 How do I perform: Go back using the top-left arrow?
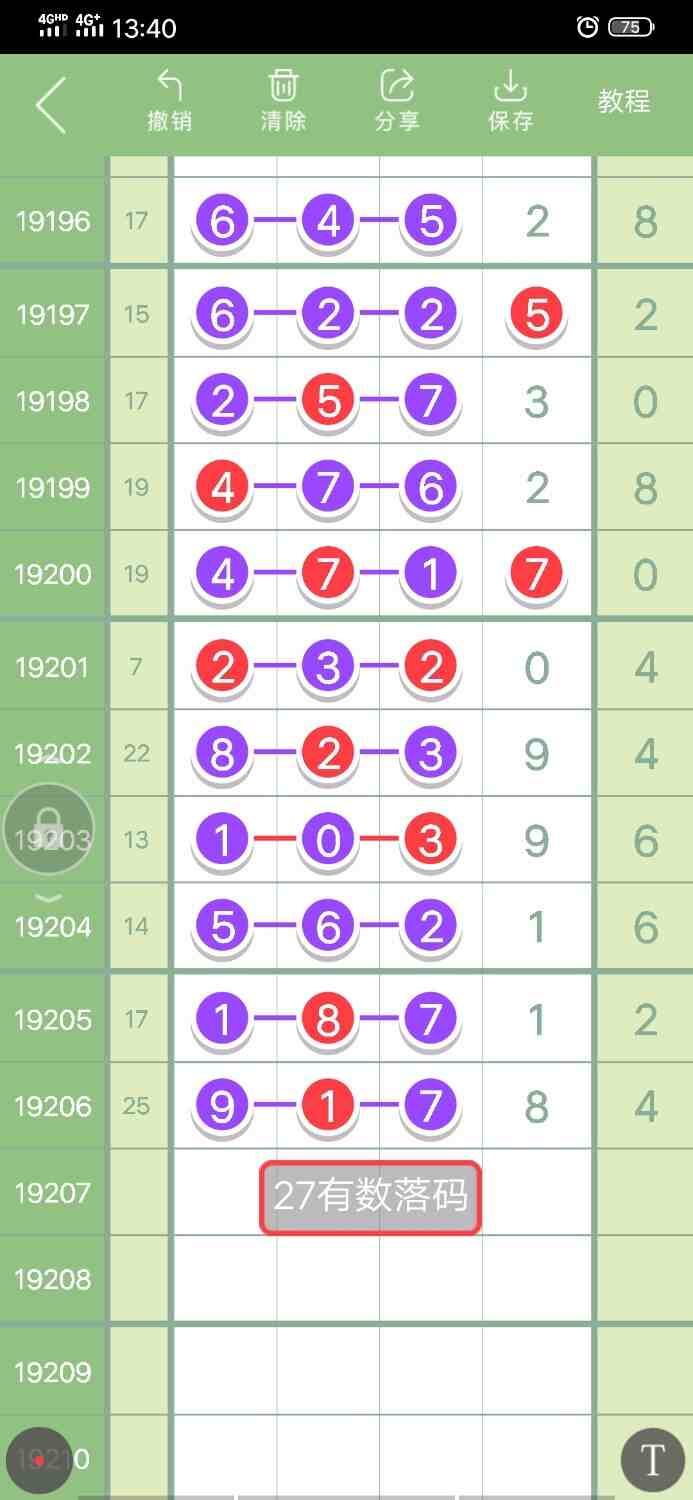50,103
